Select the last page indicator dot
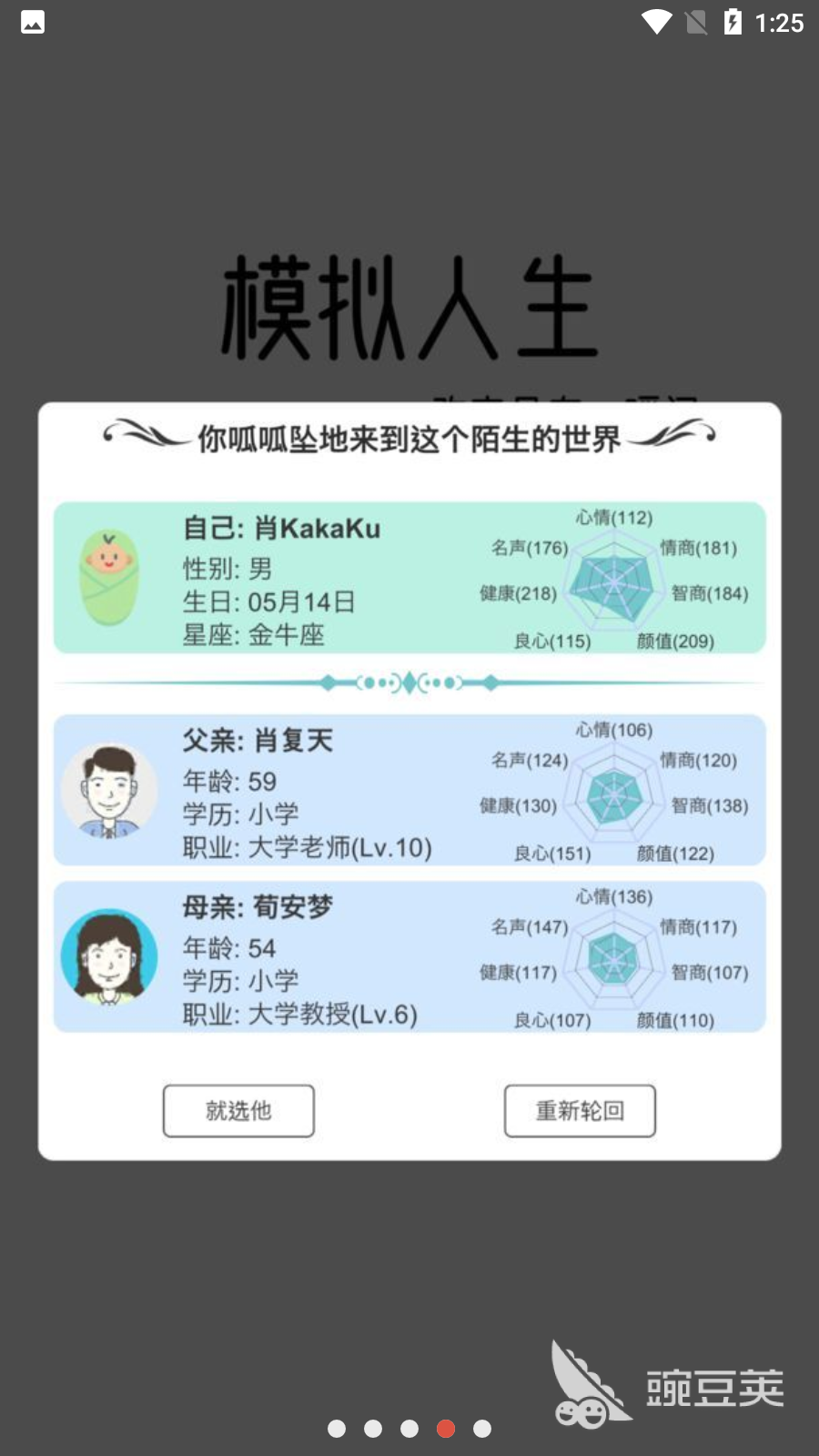Screen dimensions: 819x1456 point(482,1429)
